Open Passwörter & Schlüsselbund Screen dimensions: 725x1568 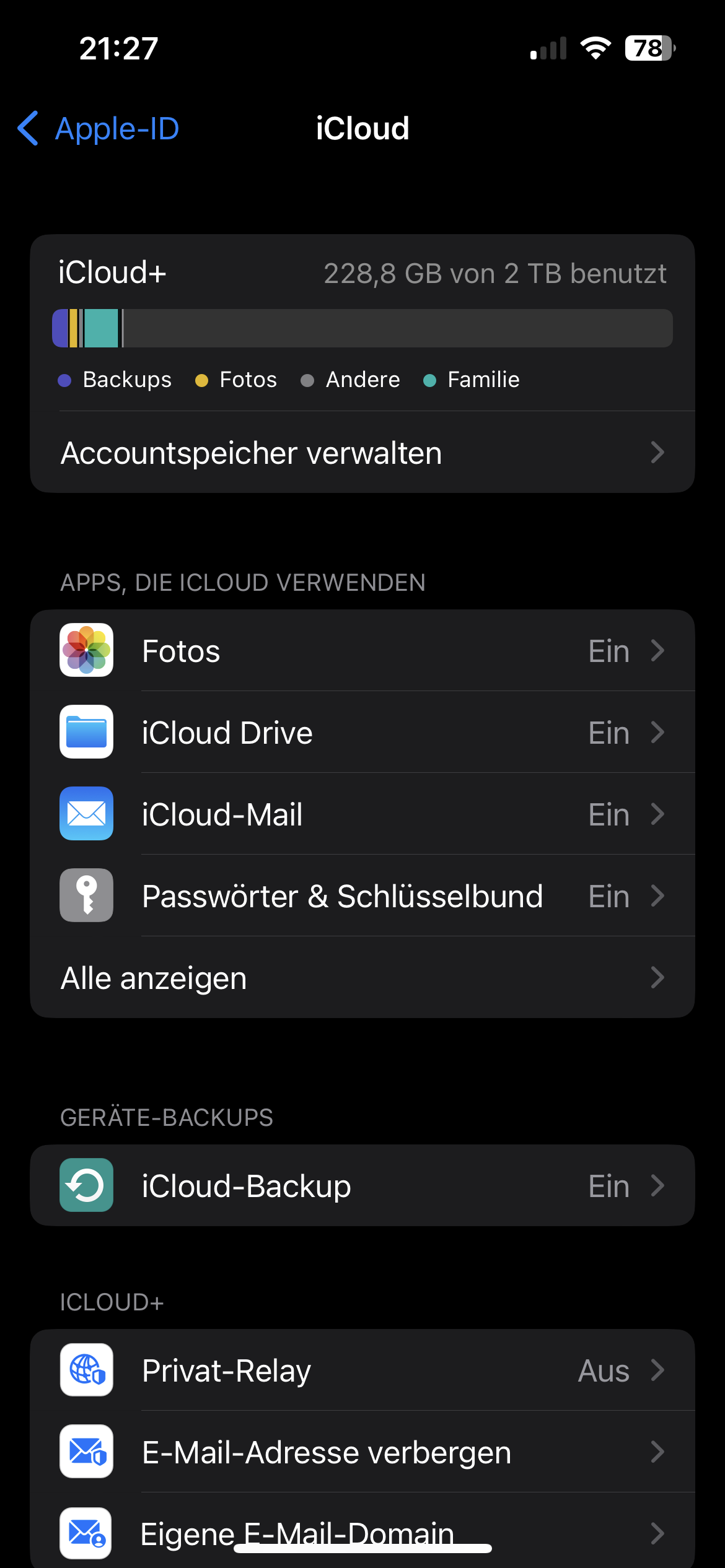point(362,896)
